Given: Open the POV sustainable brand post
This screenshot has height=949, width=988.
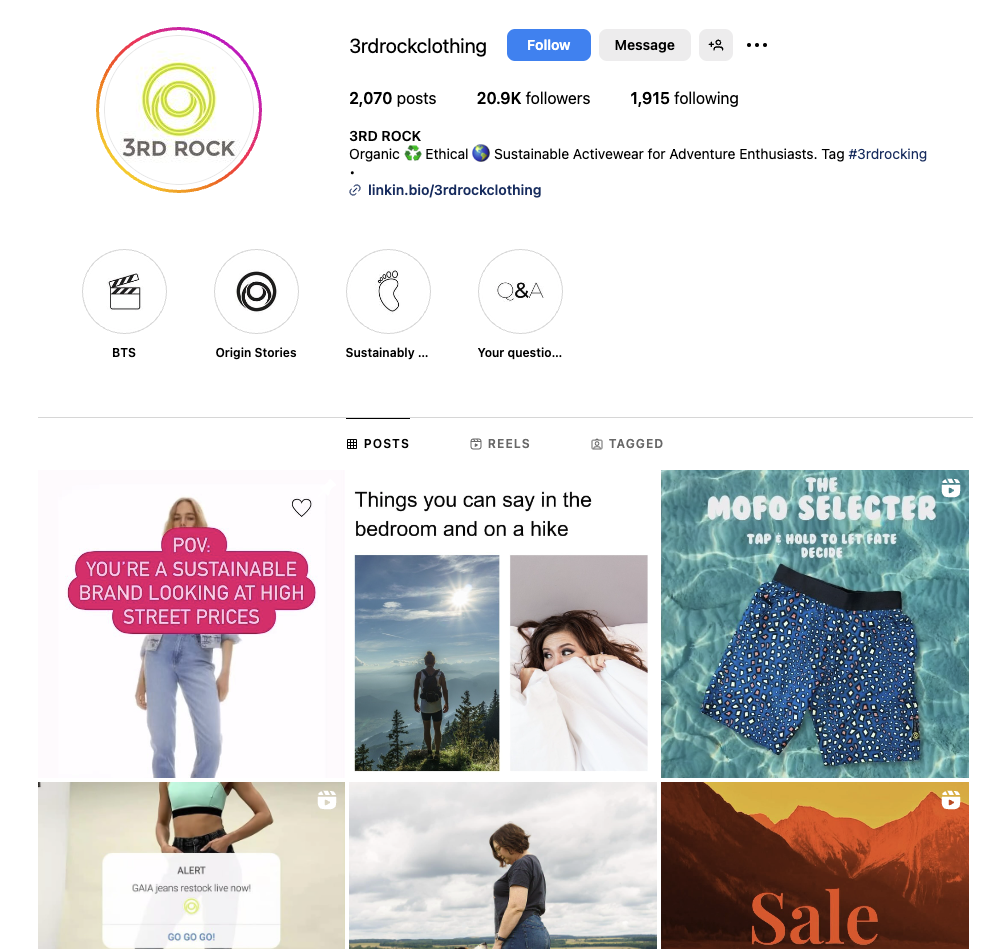Looking at the screenshot, I should tap(191, 623).
